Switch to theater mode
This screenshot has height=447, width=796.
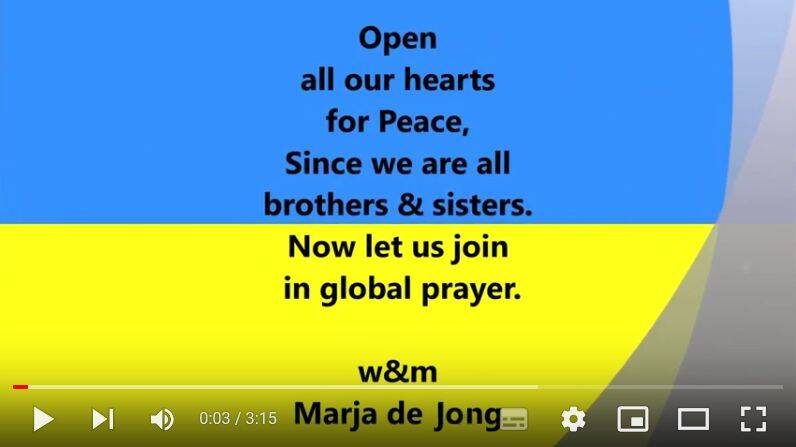coord(693,419)
